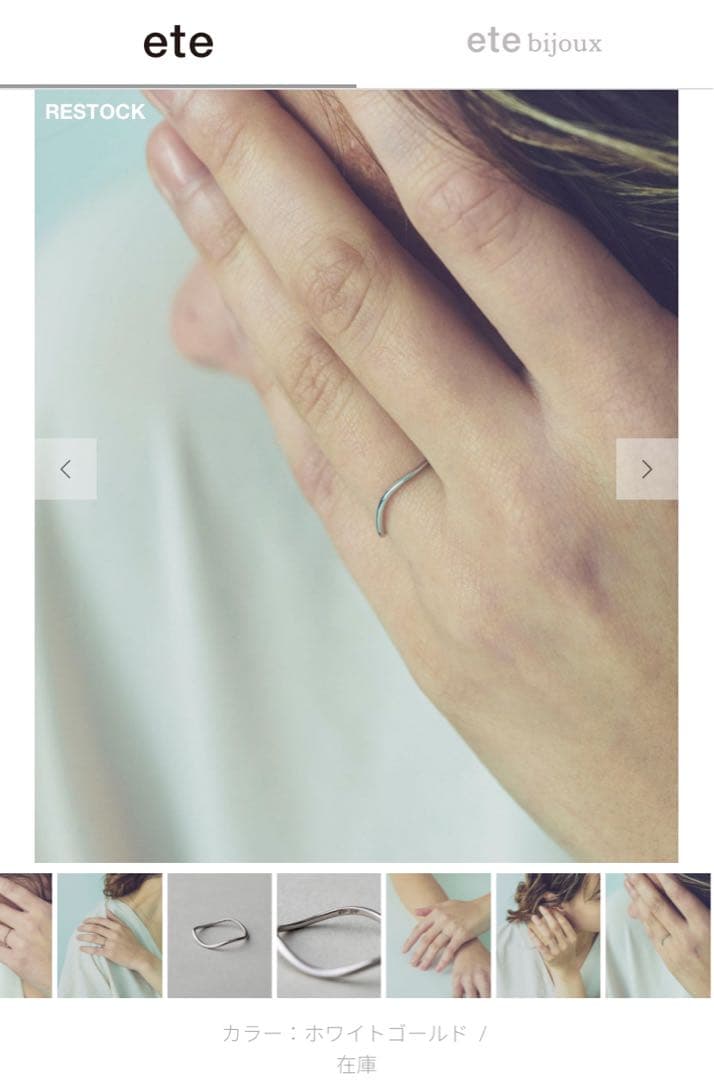This screenshot has height=1080, width=714.
Task: Show the next product image
Action: coord(646,469)
